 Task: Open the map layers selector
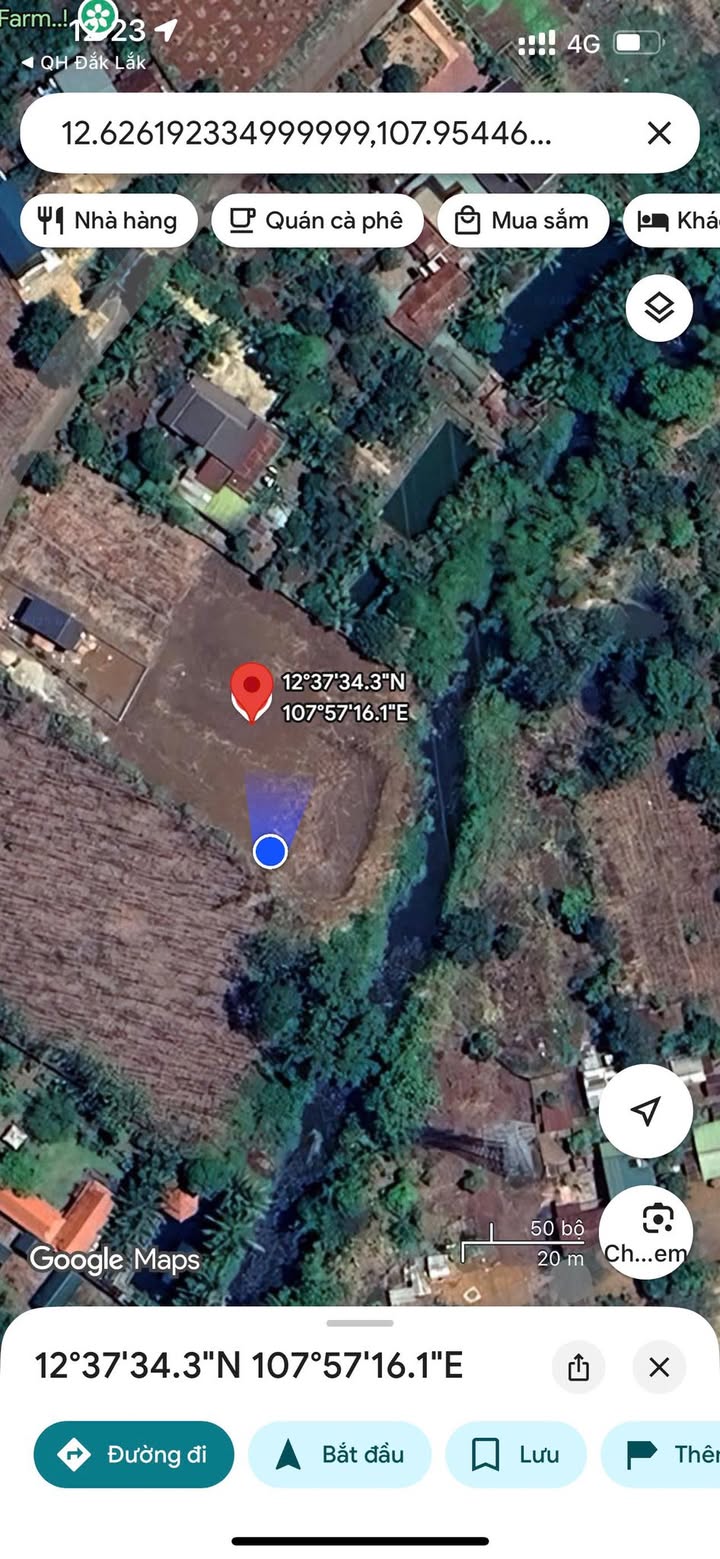[659, 309]
